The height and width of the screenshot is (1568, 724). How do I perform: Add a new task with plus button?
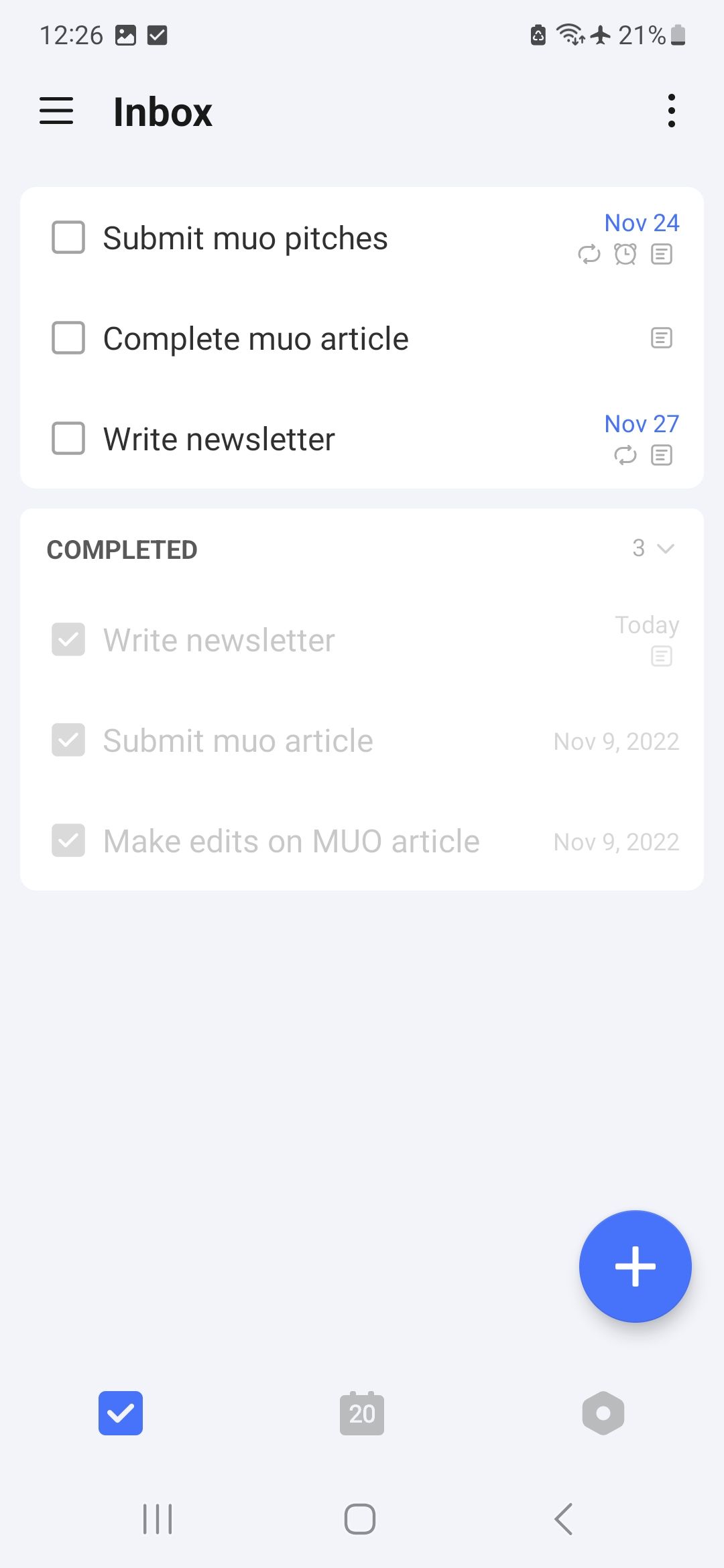click(635, 1266)
